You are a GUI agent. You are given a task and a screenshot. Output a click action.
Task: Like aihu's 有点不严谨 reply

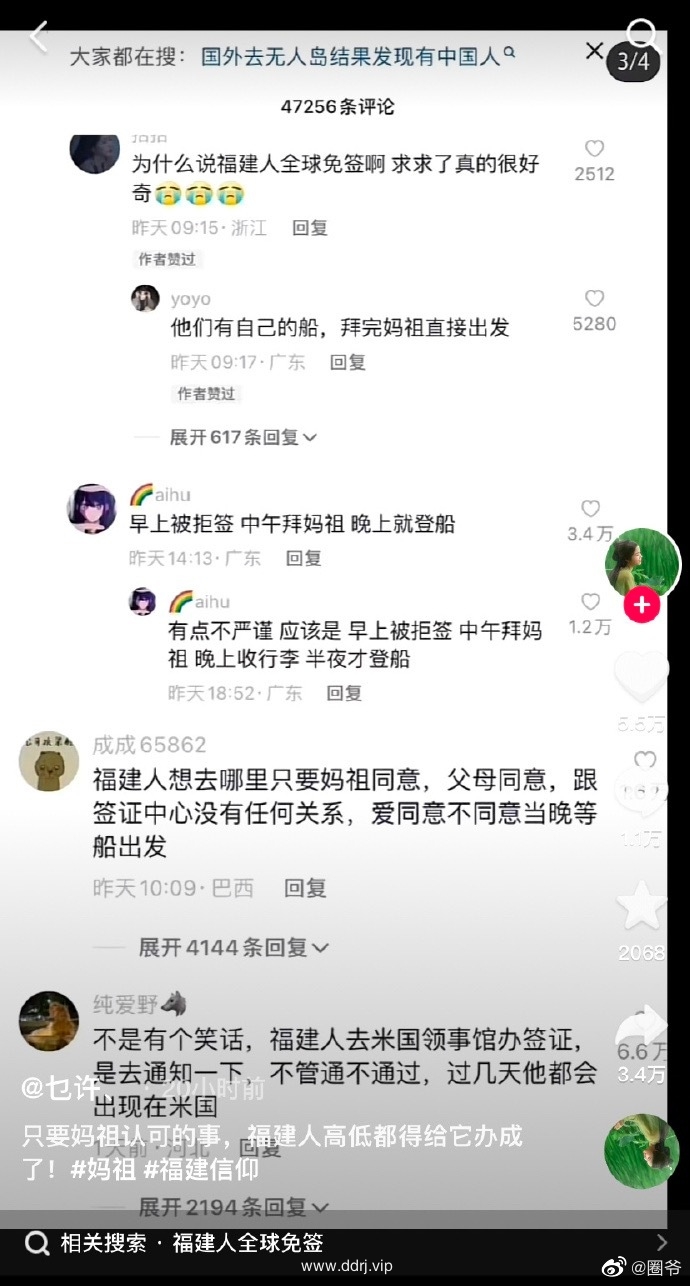tap(591, 602)
